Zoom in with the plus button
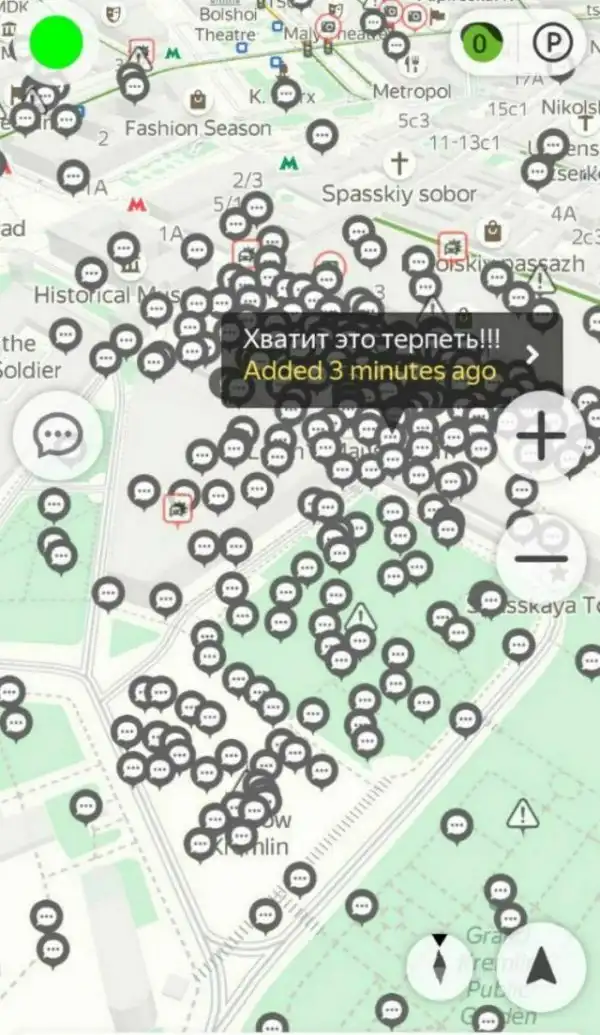 [540, 437]
